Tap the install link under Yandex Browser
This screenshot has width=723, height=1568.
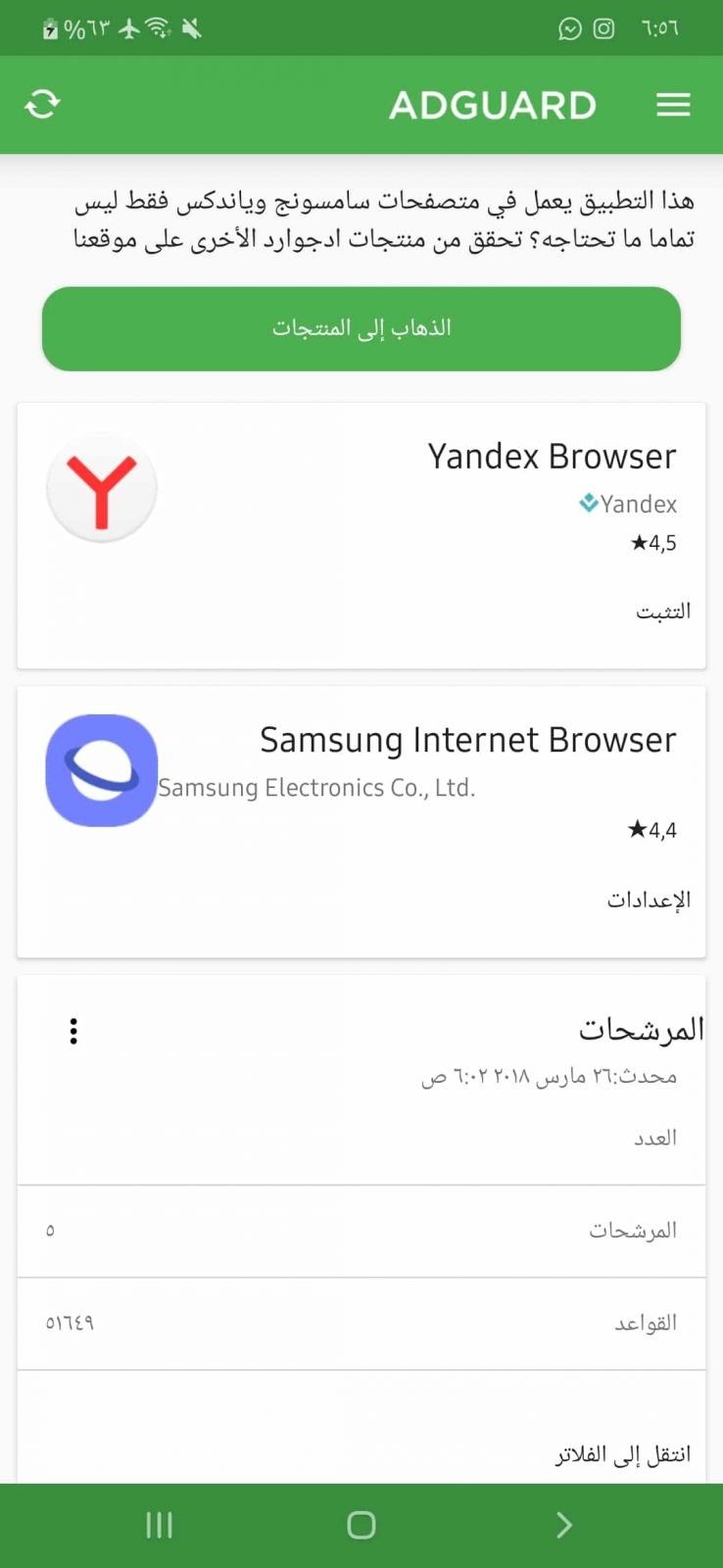coord(663,612)
